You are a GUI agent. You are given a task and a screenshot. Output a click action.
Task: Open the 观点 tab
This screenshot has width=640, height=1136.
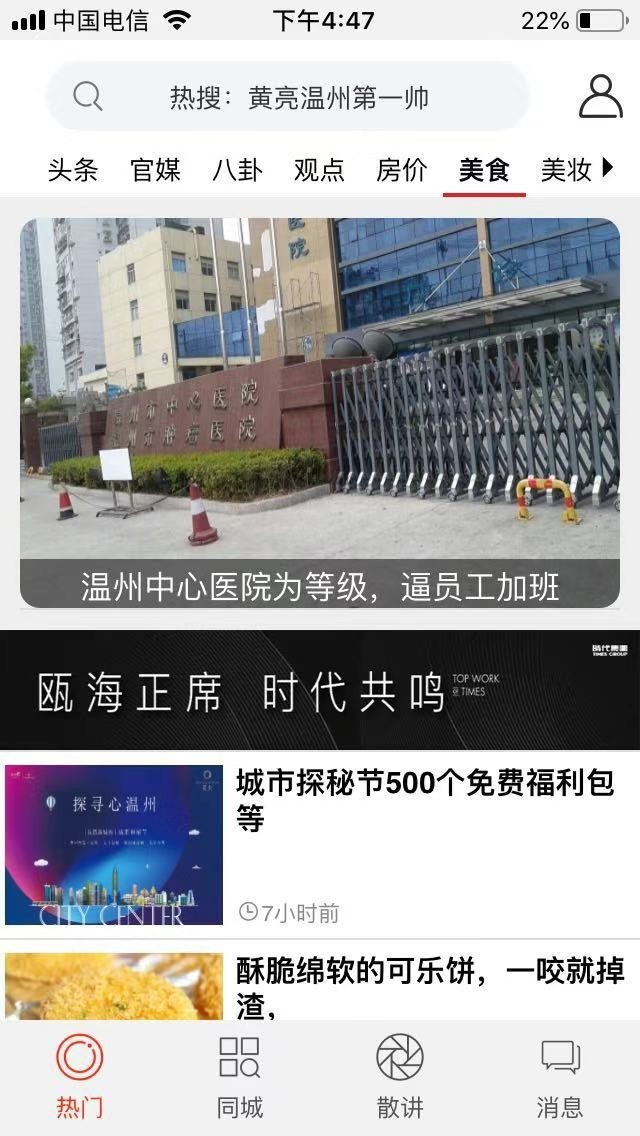[x=319, y=170]
